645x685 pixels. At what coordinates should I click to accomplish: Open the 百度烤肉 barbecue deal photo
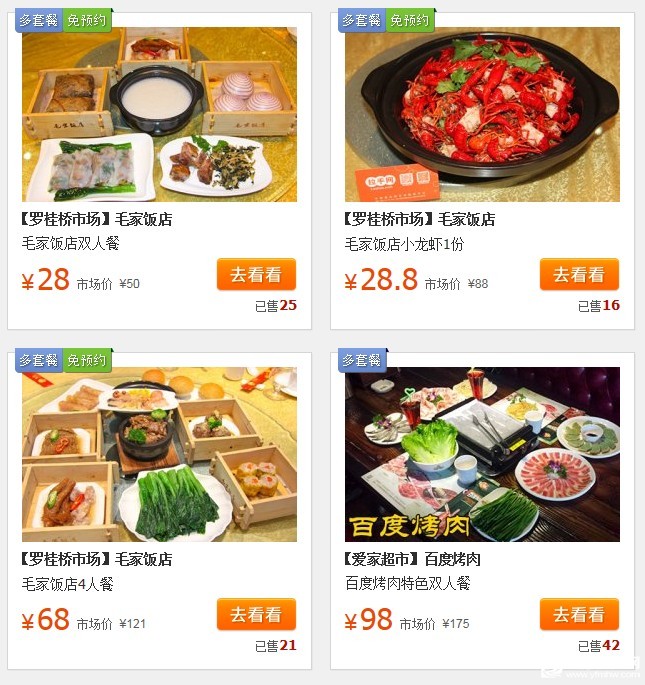tap(482, 455)
